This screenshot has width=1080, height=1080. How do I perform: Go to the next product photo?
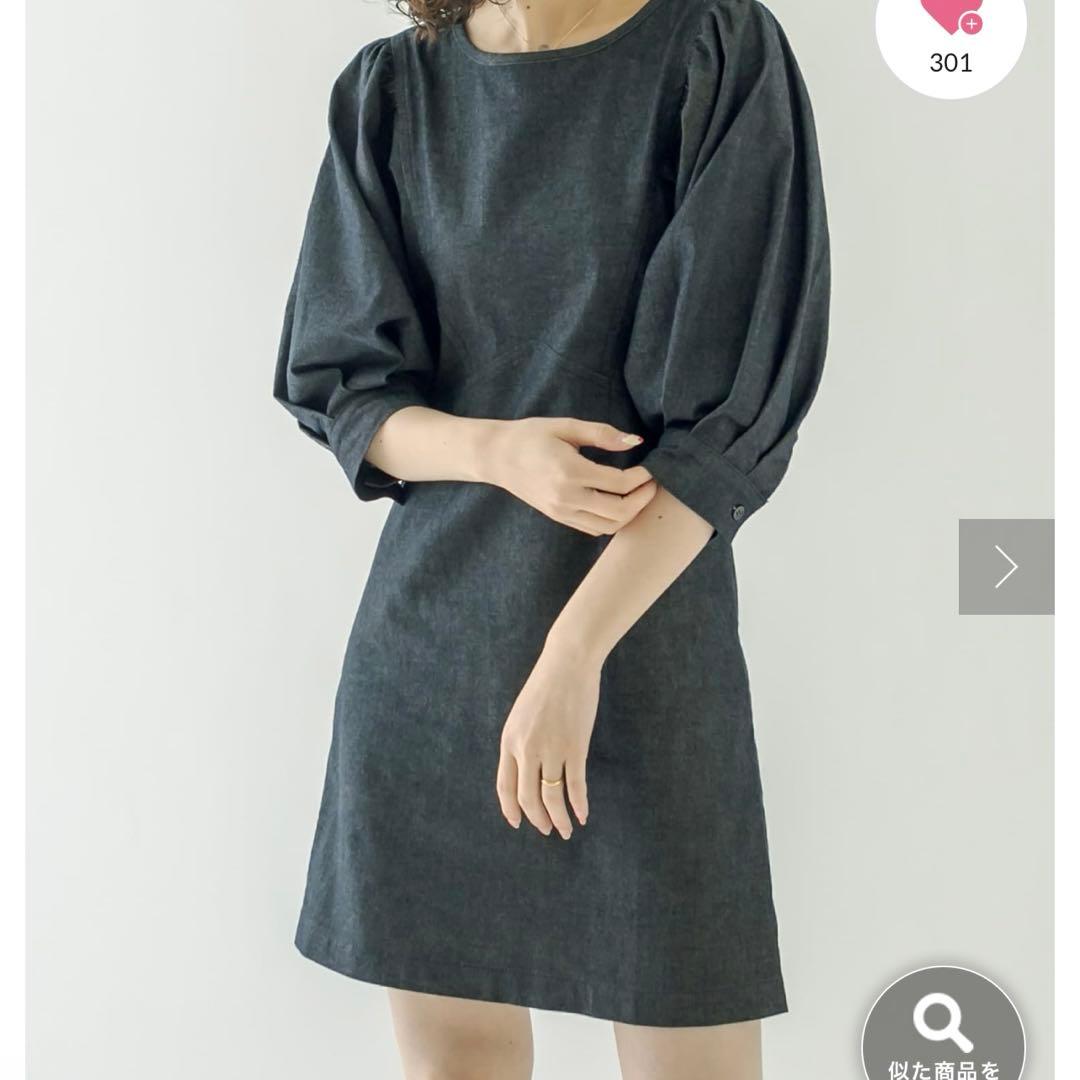coord(1006,566)
